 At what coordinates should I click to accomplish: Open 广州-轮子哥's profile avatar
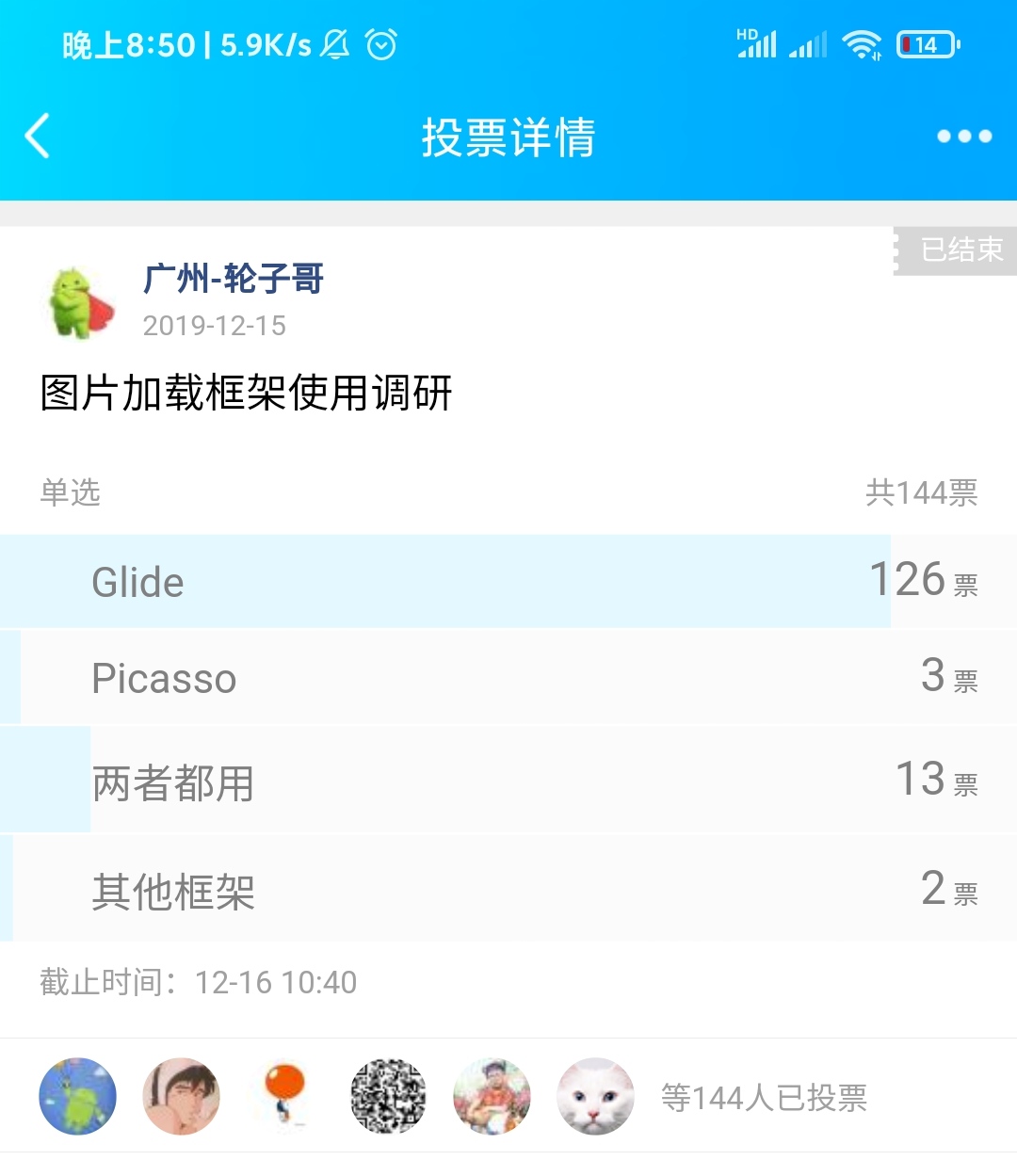click(81, 302)
